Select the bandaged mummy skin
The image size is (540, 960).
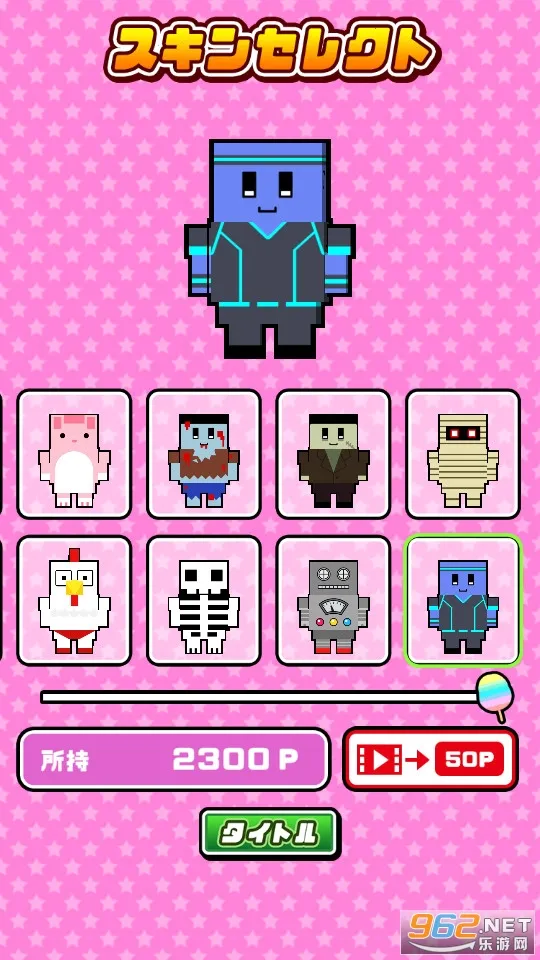[463, 454]
